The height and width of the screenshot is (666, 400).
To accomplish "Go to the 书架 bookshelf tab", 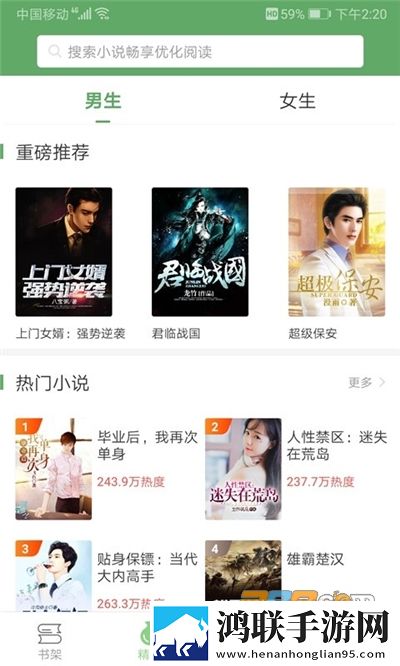I will (x=50, y=641).
